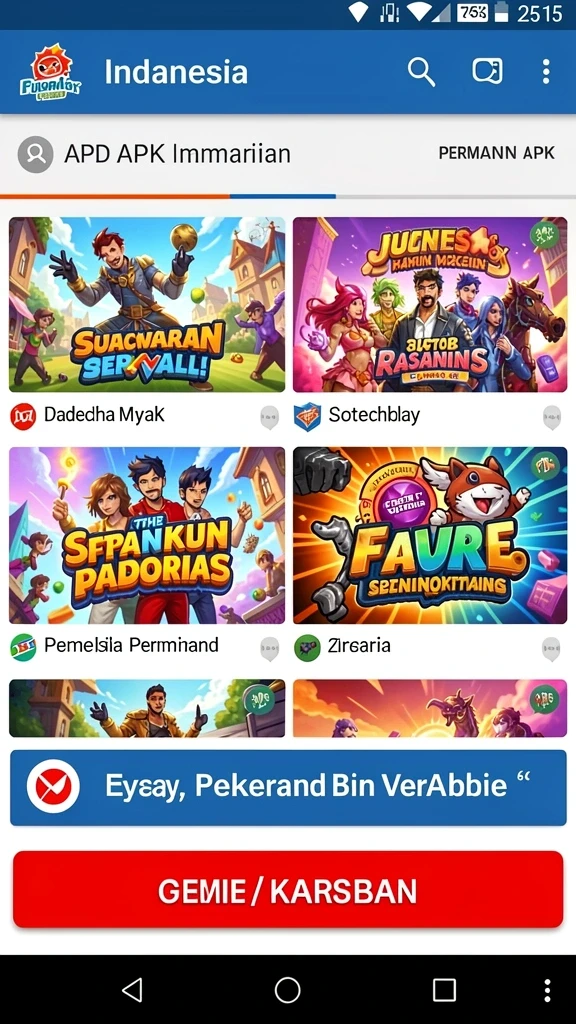Go to the home screen via the circle button

click(x=287, y=990)
